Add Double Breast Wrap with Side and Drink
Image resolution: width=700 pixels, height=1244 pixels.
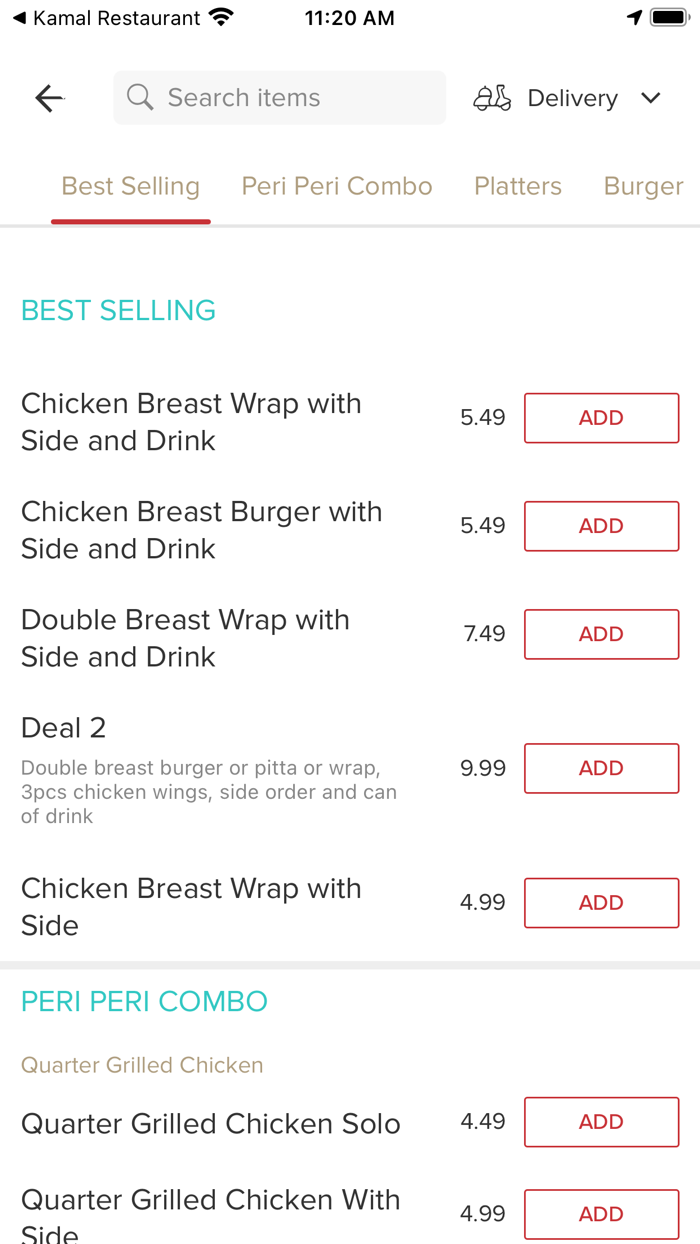[x=601, y=634]
